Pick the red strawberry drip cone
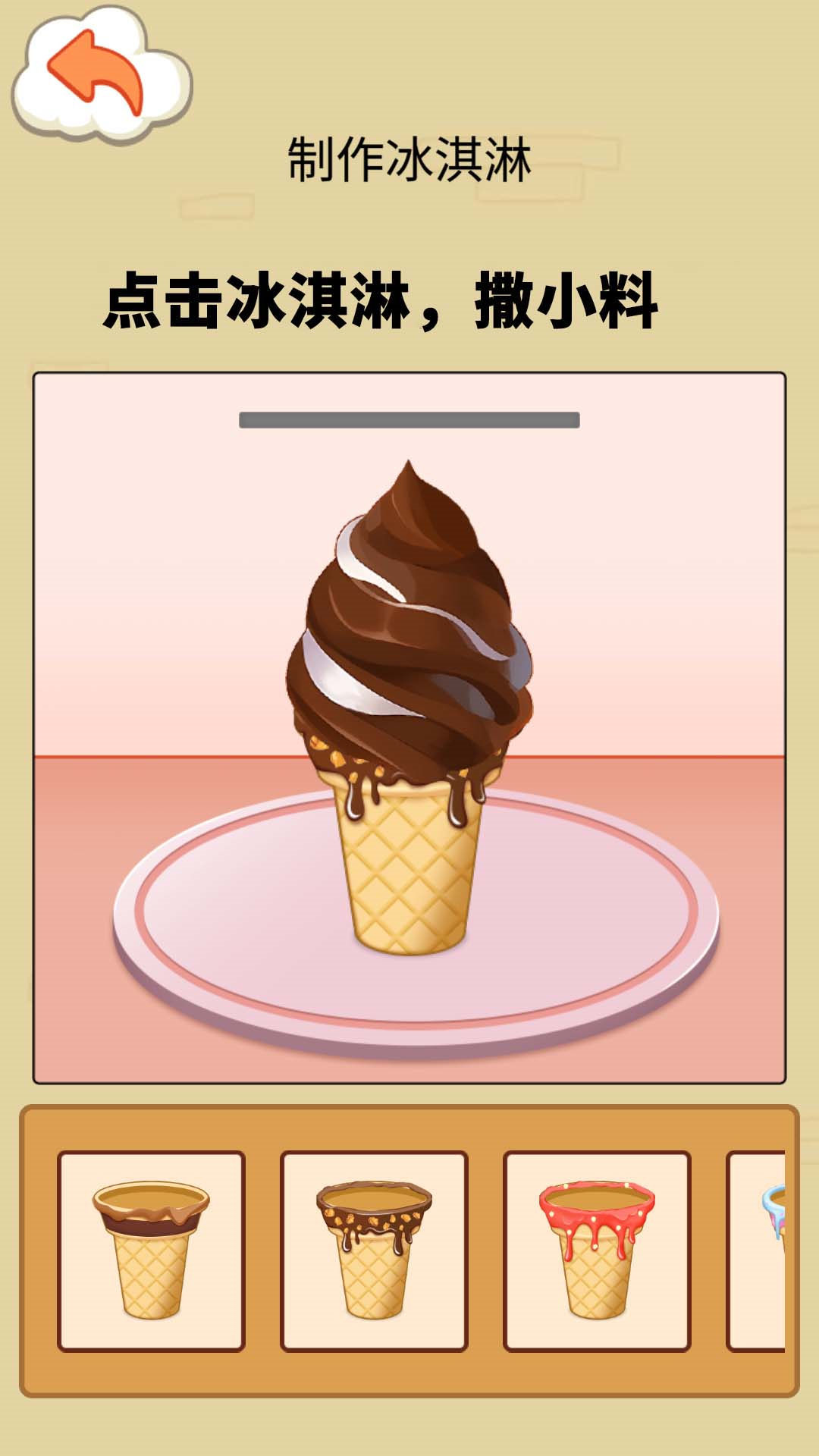The height and width of the screenshot is (1456, 819). coord(597,1251)
